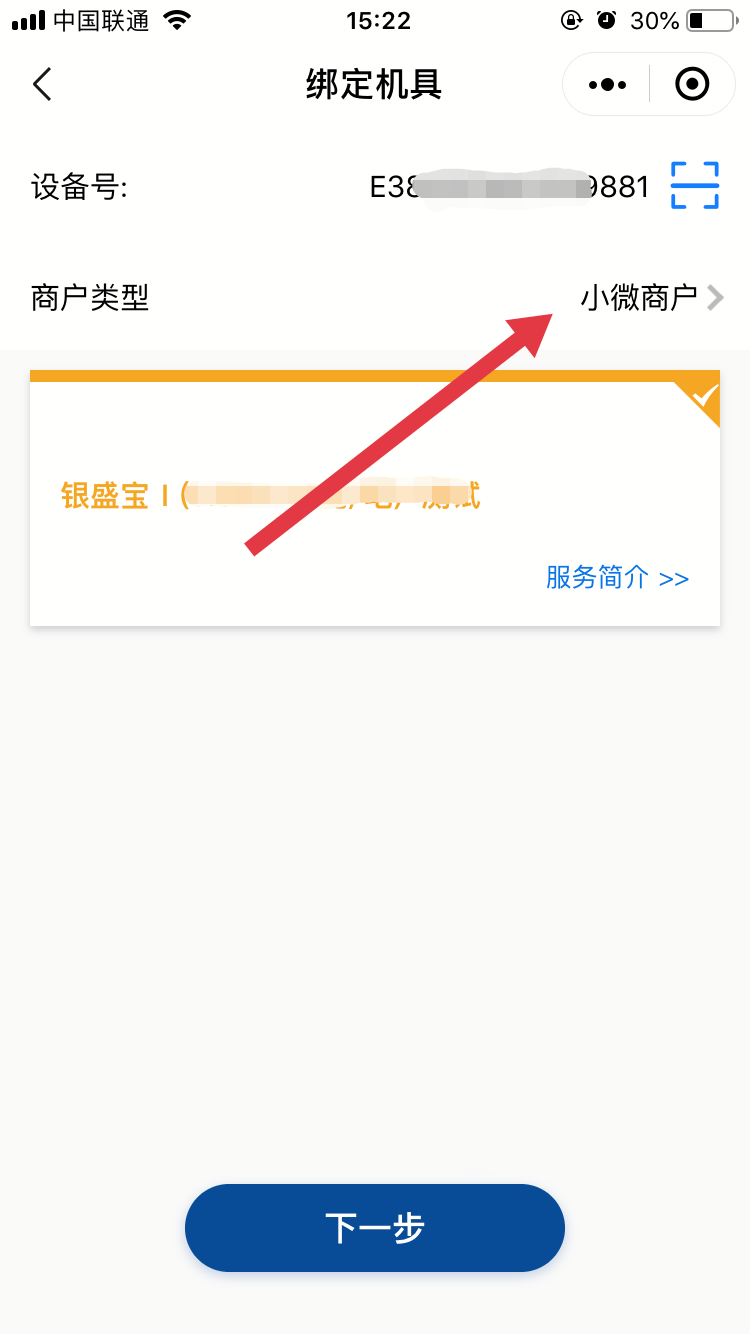Tap the 下一步 button
Image resolution: width=750 pixels, height=1334 pixels.
coord(375,1228)
